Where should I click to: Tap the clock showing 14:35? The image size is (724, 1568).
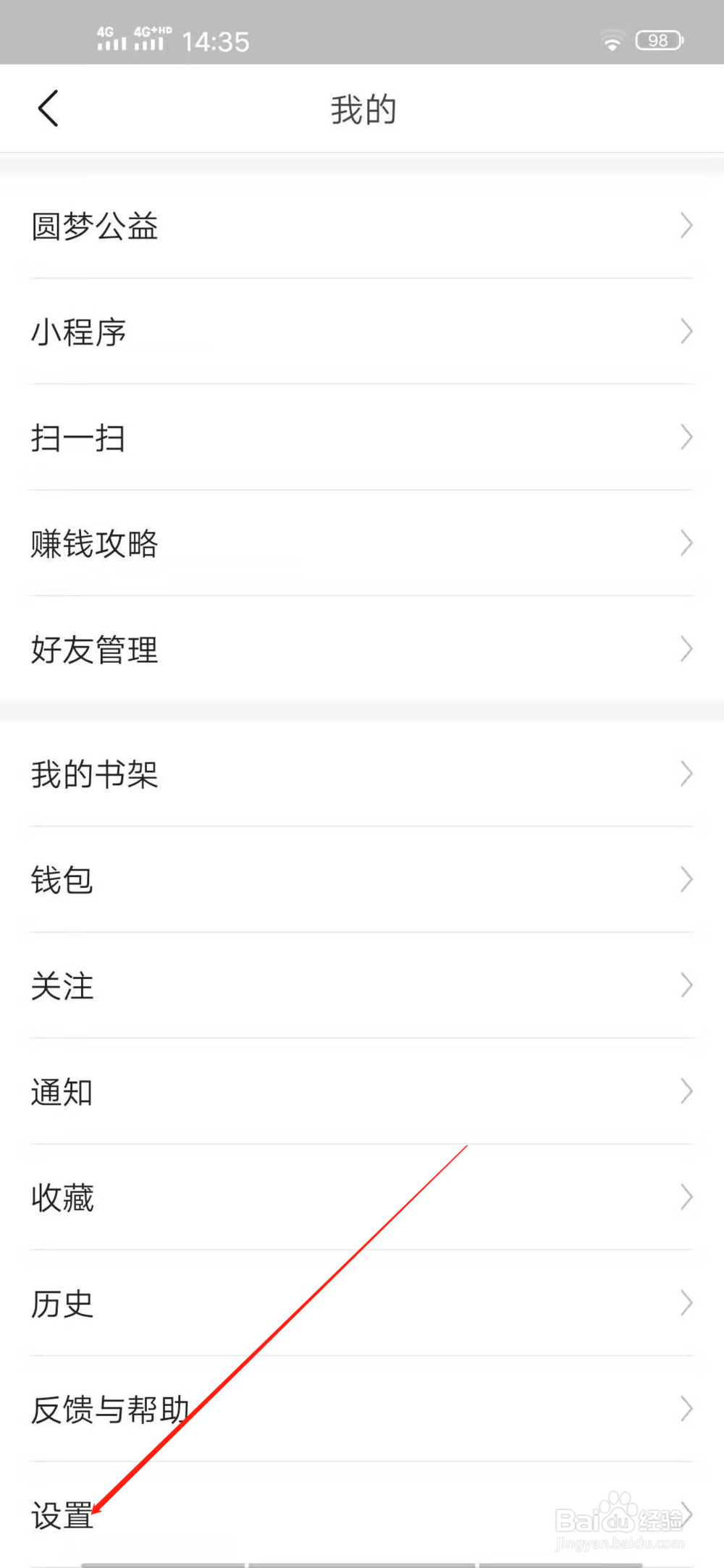(217, 41)
